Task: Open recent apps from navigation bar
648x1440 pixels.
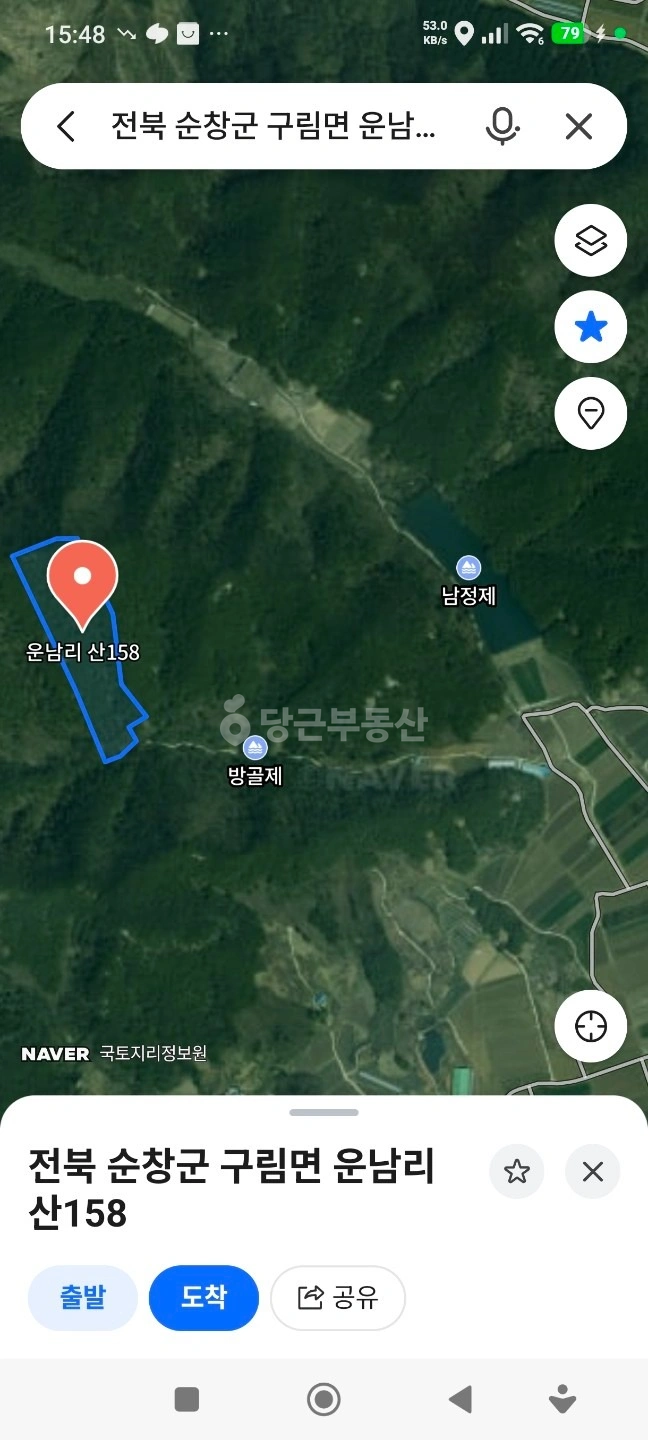Action: 187,1399
